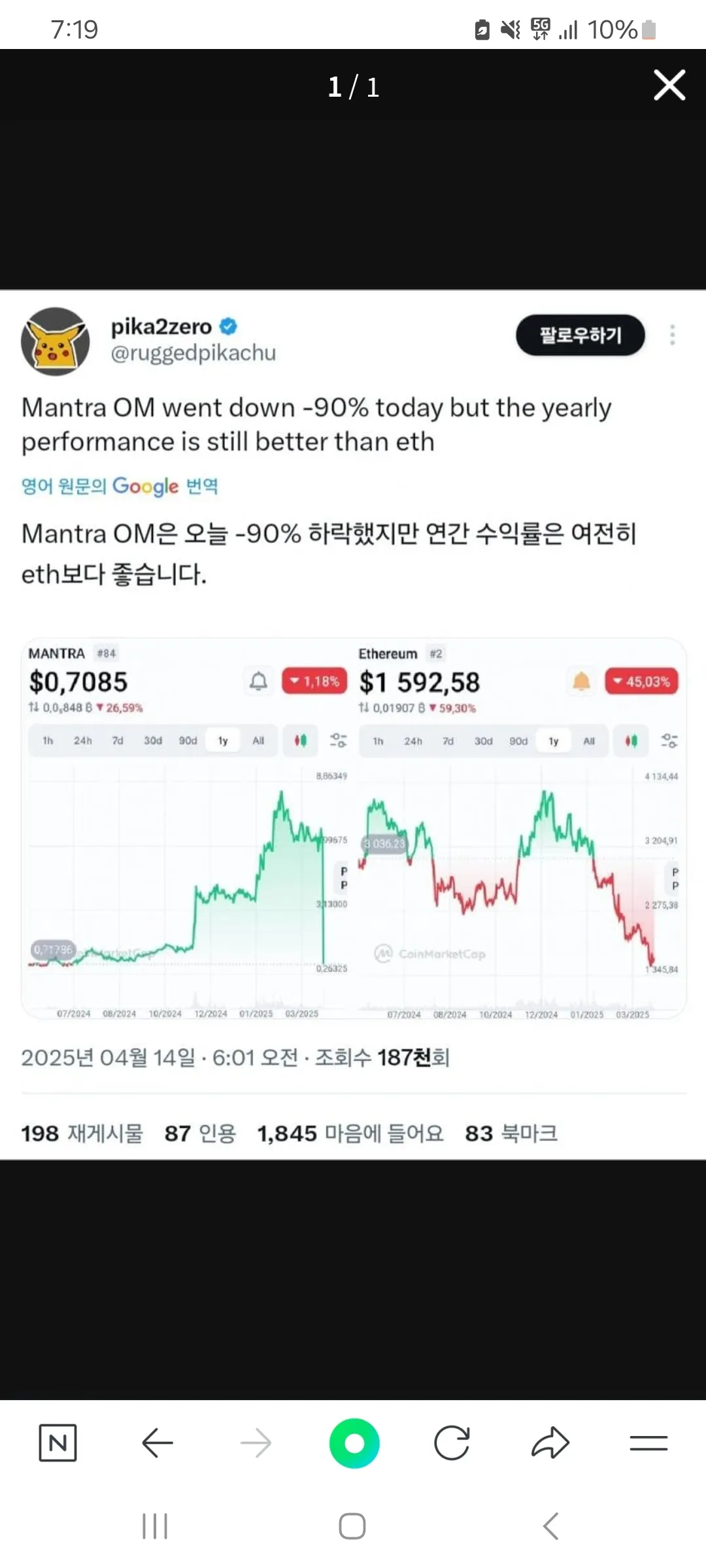The width and height of the screenshot is (706, 1568).
Task: Go back to the previous page
Action: pos(158,1443)
